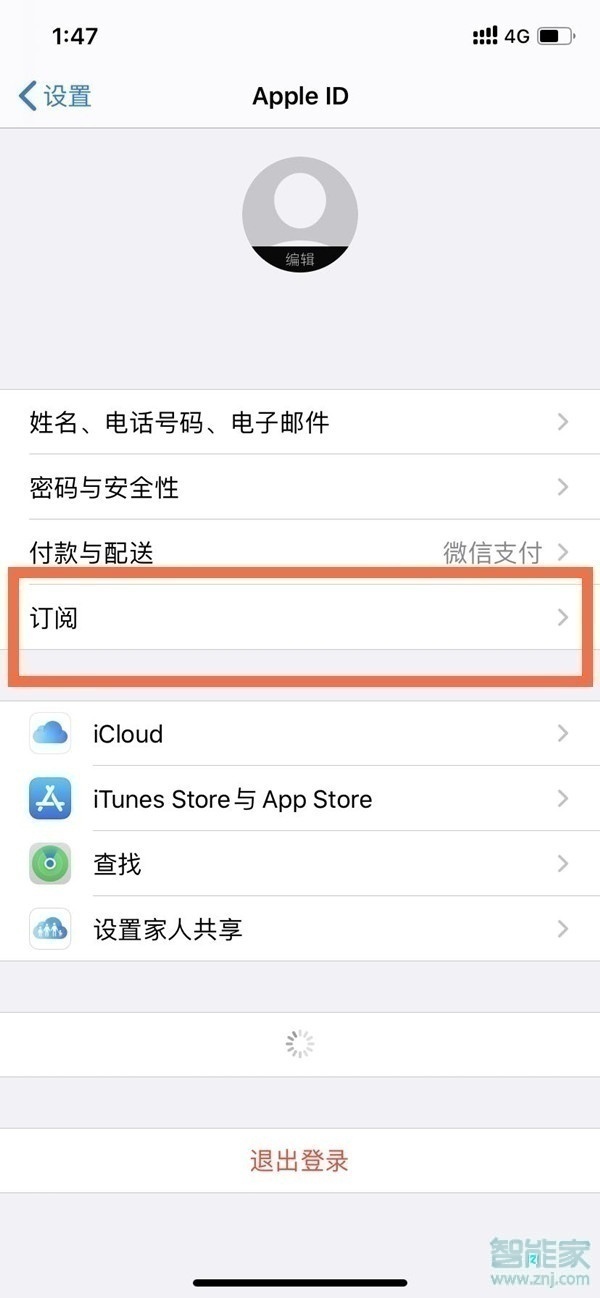Open 姓名、电话号码、电子邮件
This screenshot has width=600, height=1298.
coord(300,422)
